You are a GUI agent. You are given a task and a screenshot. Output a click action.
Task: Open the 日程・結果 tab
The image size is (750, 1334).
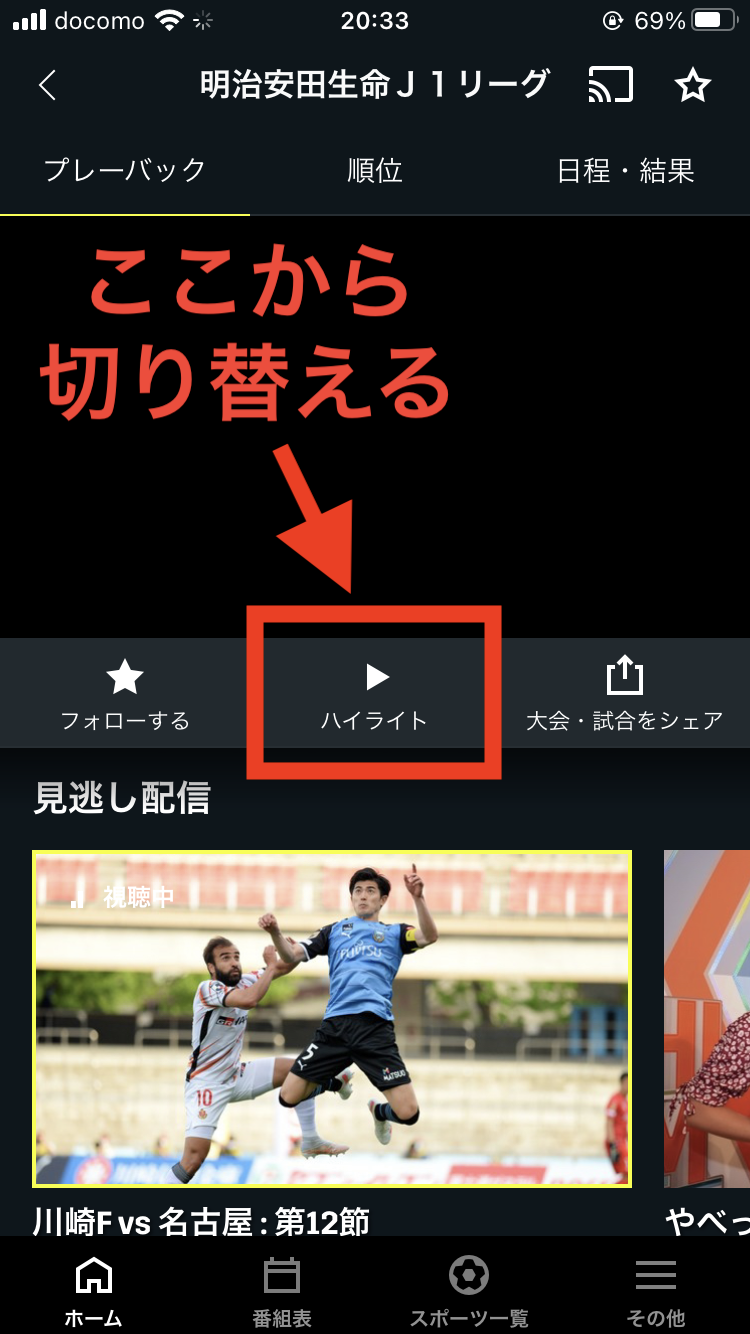[625, 171]
